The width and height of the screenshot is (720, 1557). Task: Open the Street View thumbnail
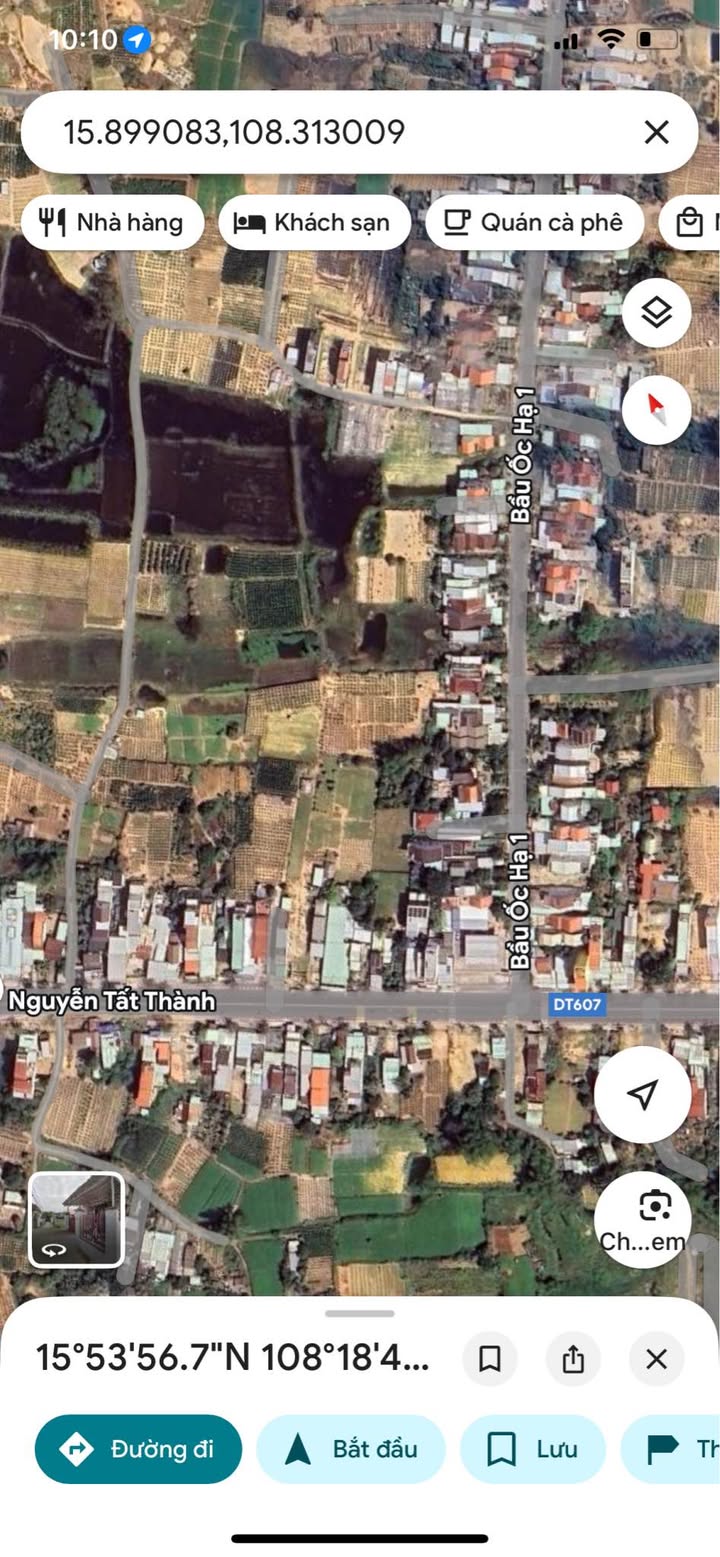(x=77, y=1219)
